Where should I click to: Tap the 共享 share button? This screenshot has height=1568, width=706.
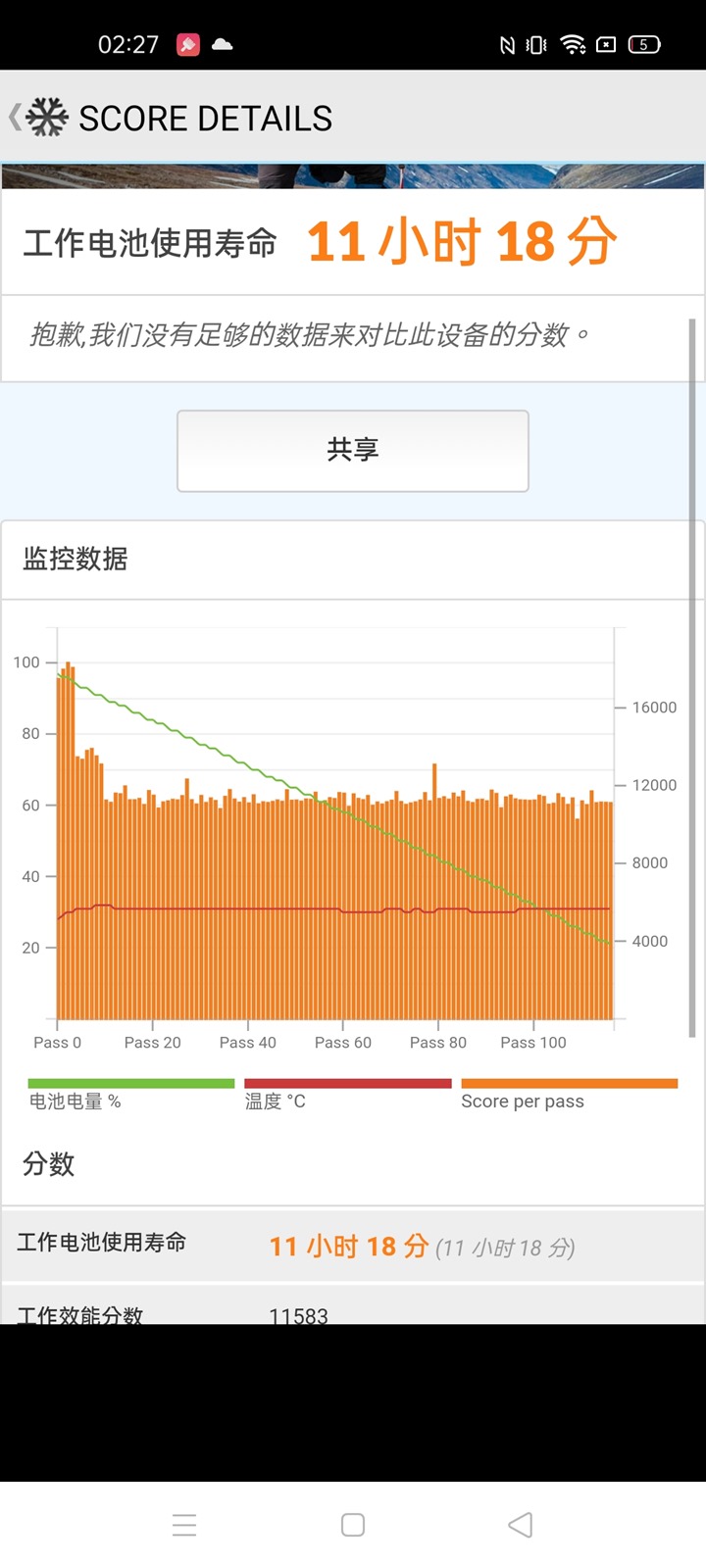click(353, 450)
